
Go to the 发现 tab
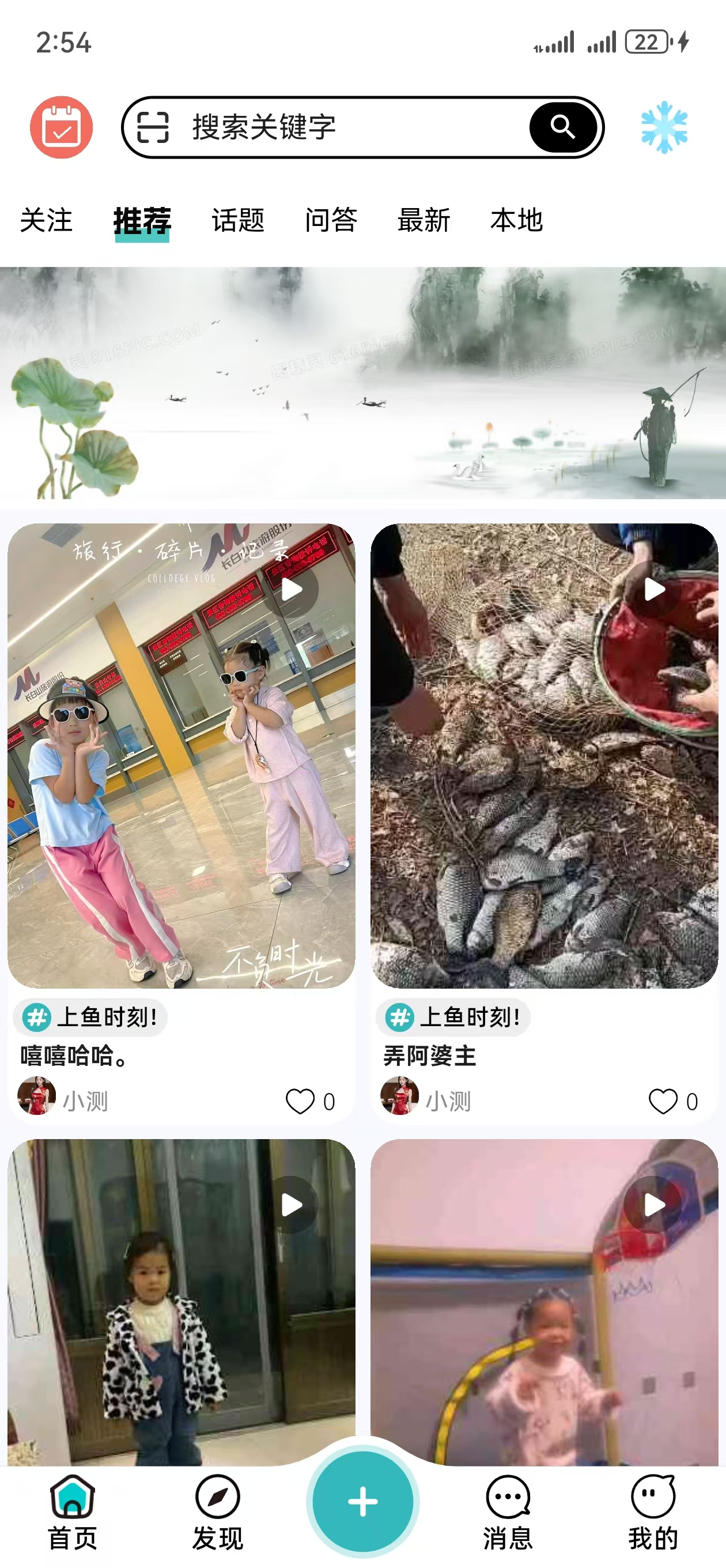tap(217, 1512)
